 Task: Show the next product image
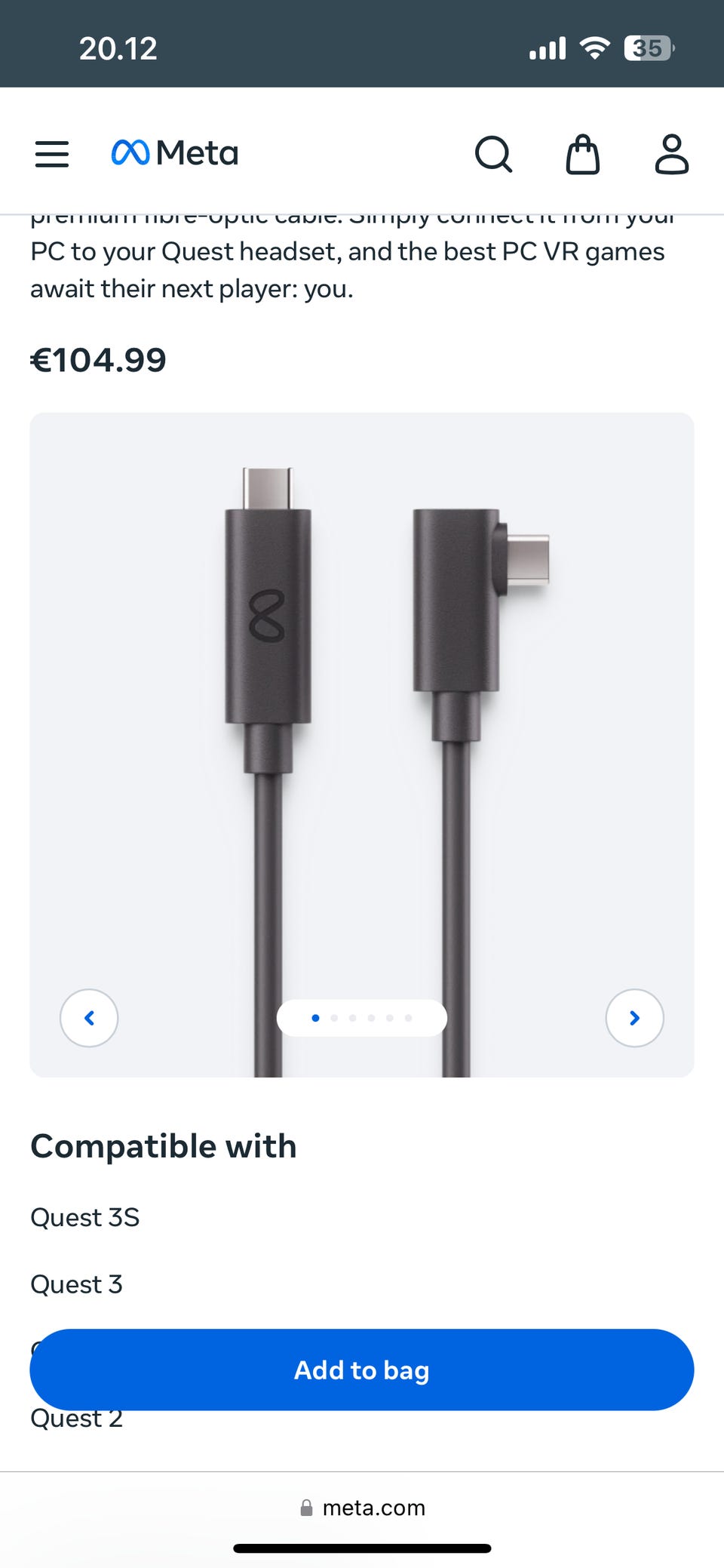click(x=634, y=1018)
